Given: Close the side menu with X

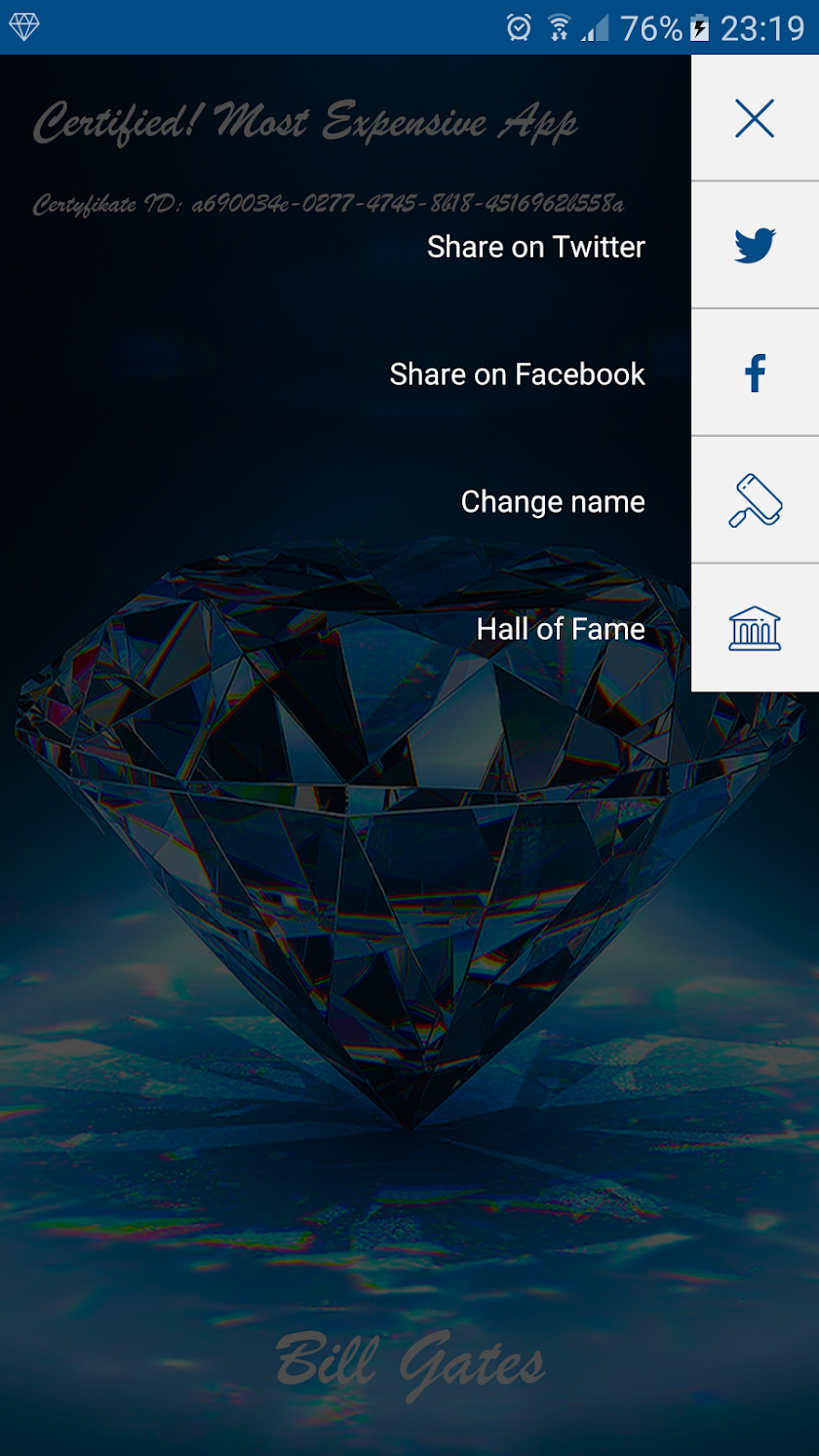Looking at the screenshot, I should point(755,118).
